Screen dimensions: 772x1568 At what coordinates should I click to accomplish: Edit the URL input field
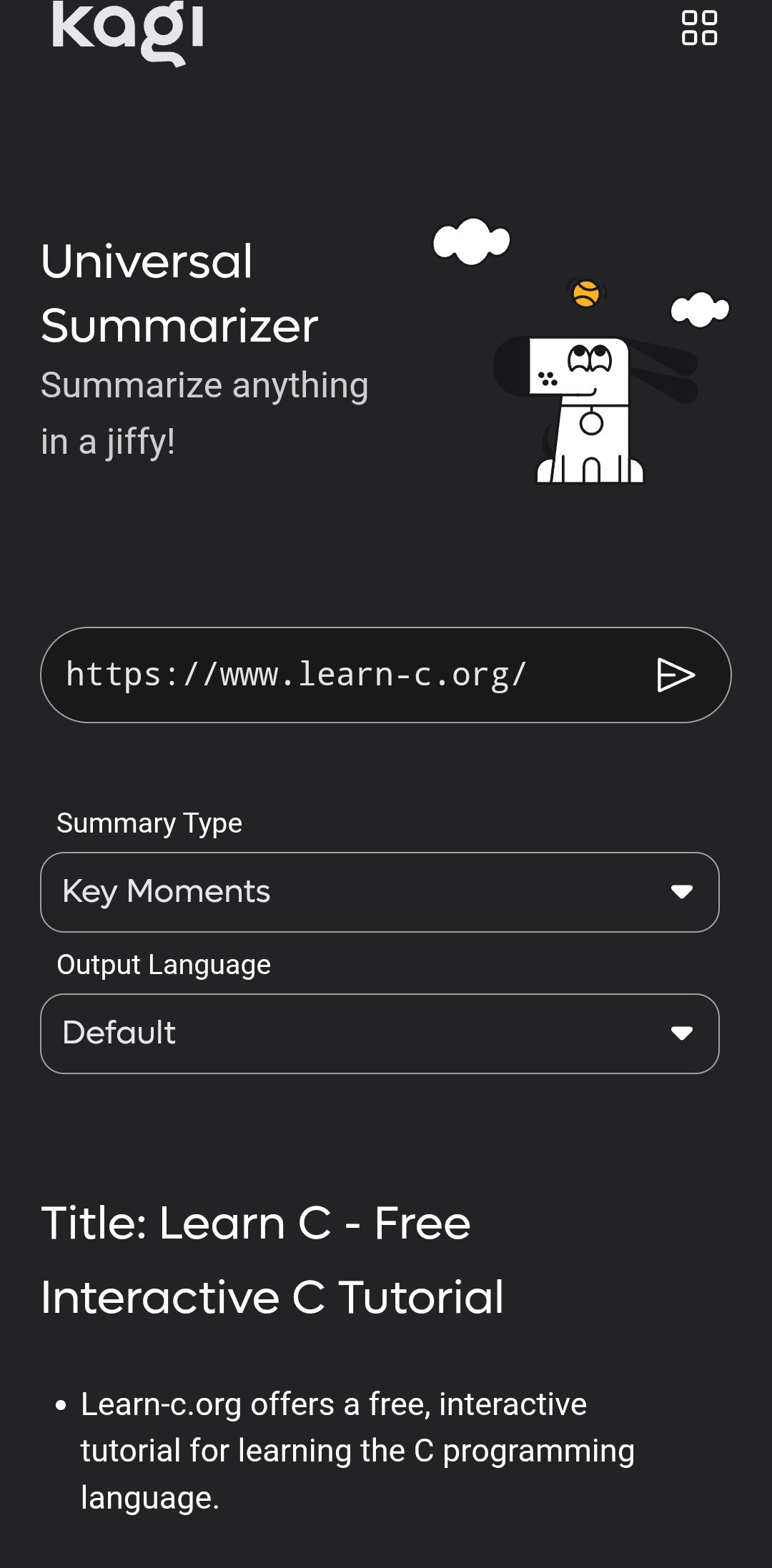(343, 675)
